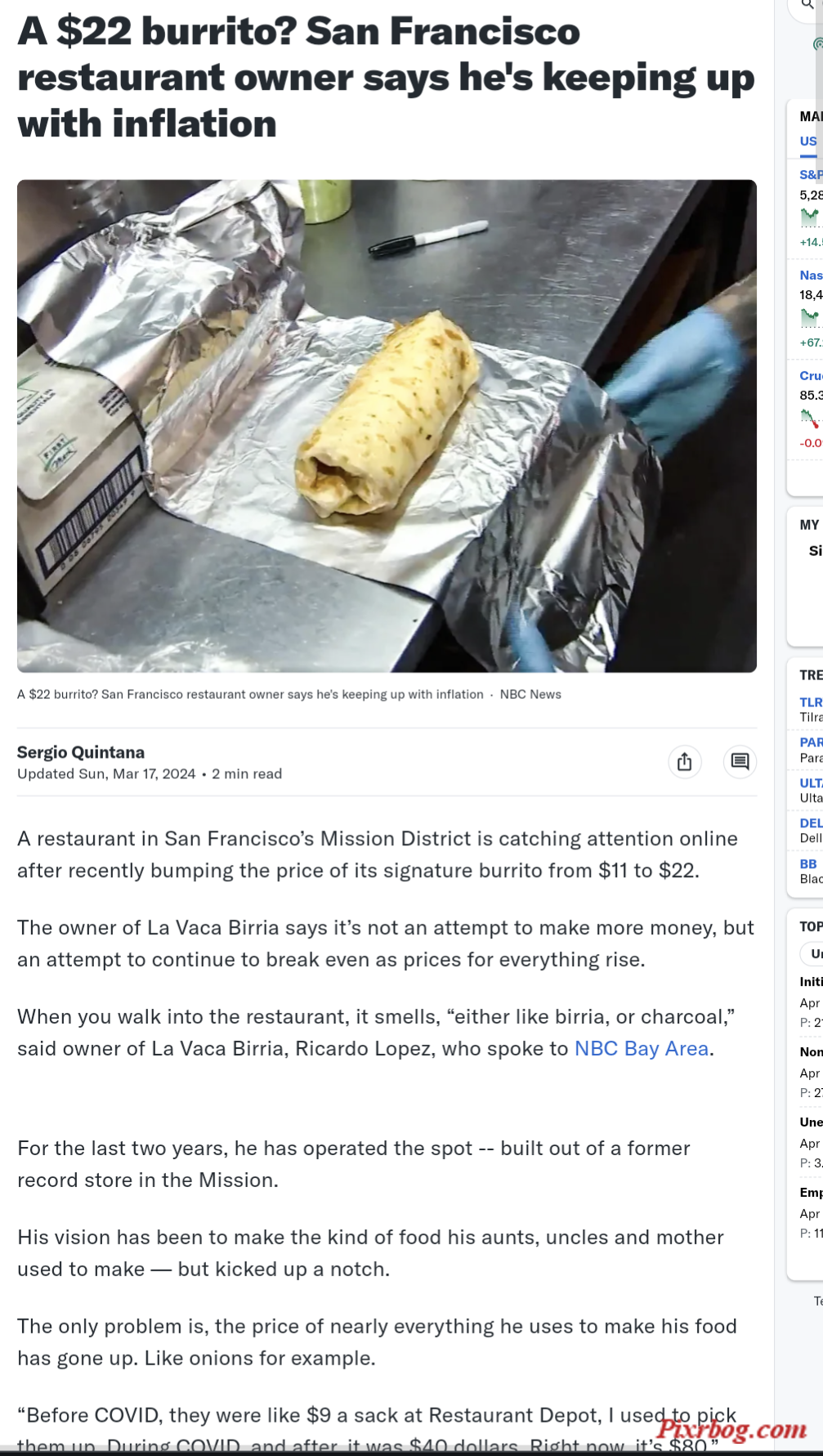Open author Sergio Quintana's page
The width and height of the screenshot is (823, 1456).
[81, 752]
